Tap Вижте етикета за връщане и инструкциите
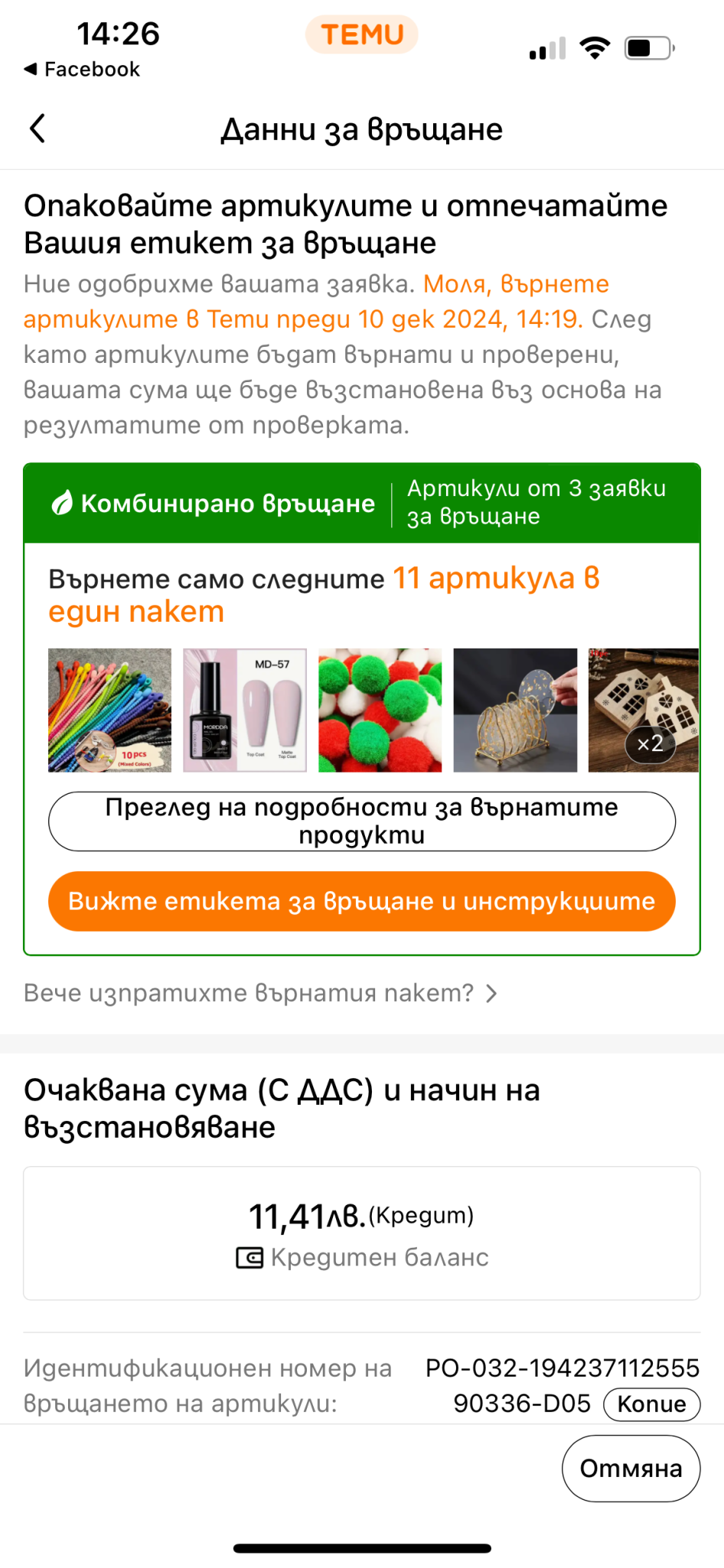Screen dimensions: 724x1568 tap(361, 901)
